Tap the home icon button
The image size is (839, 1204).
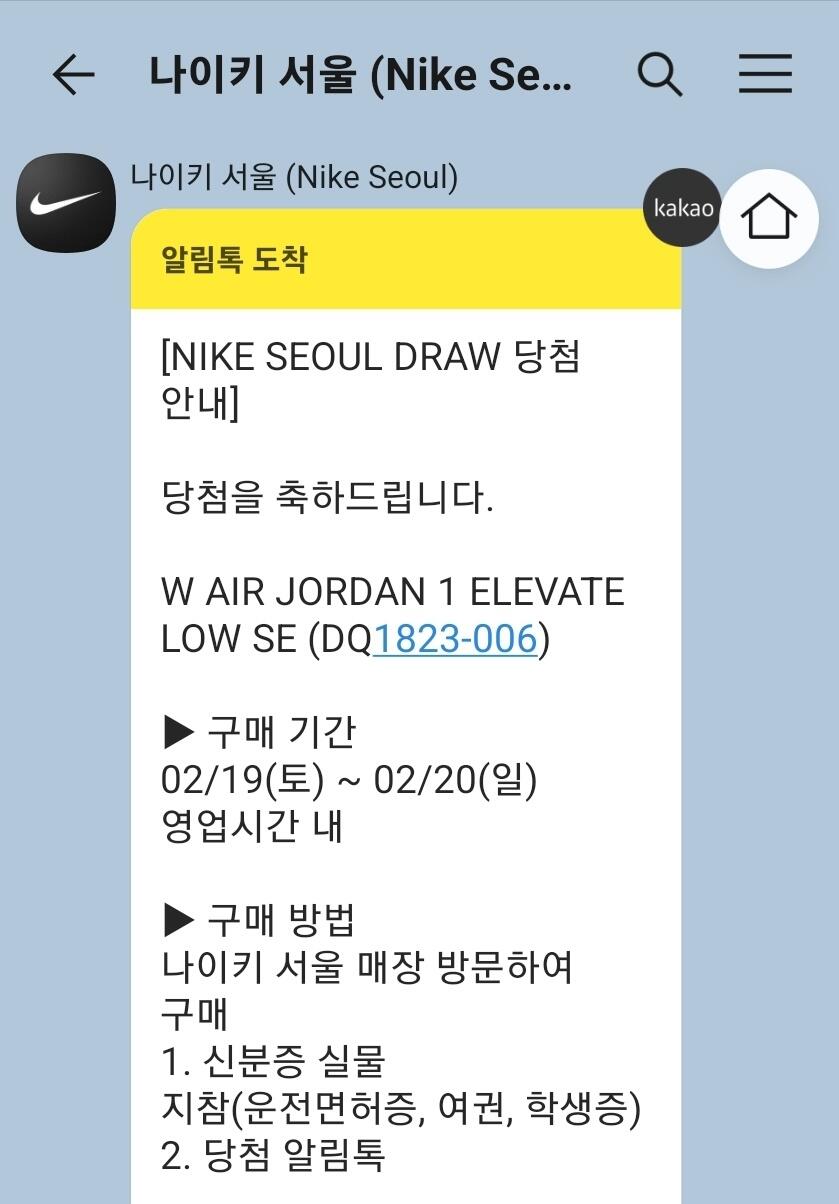769,218
